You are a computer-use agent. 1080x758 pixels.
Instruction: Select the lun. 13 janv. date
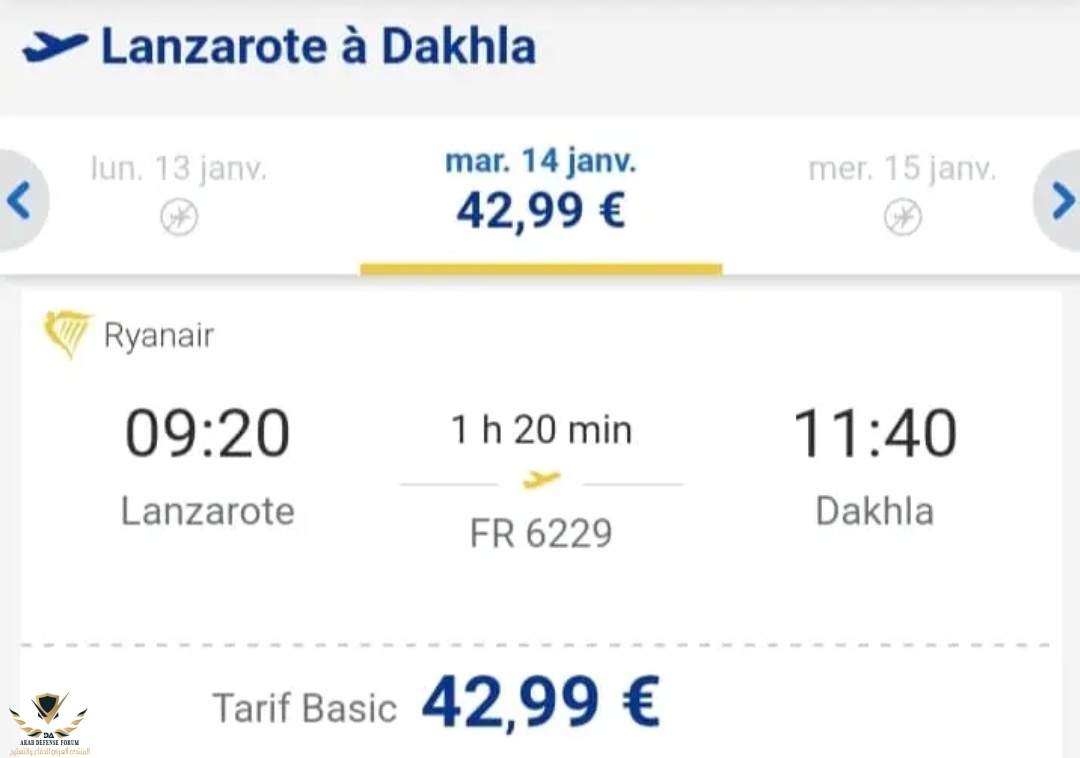(179, 193)
